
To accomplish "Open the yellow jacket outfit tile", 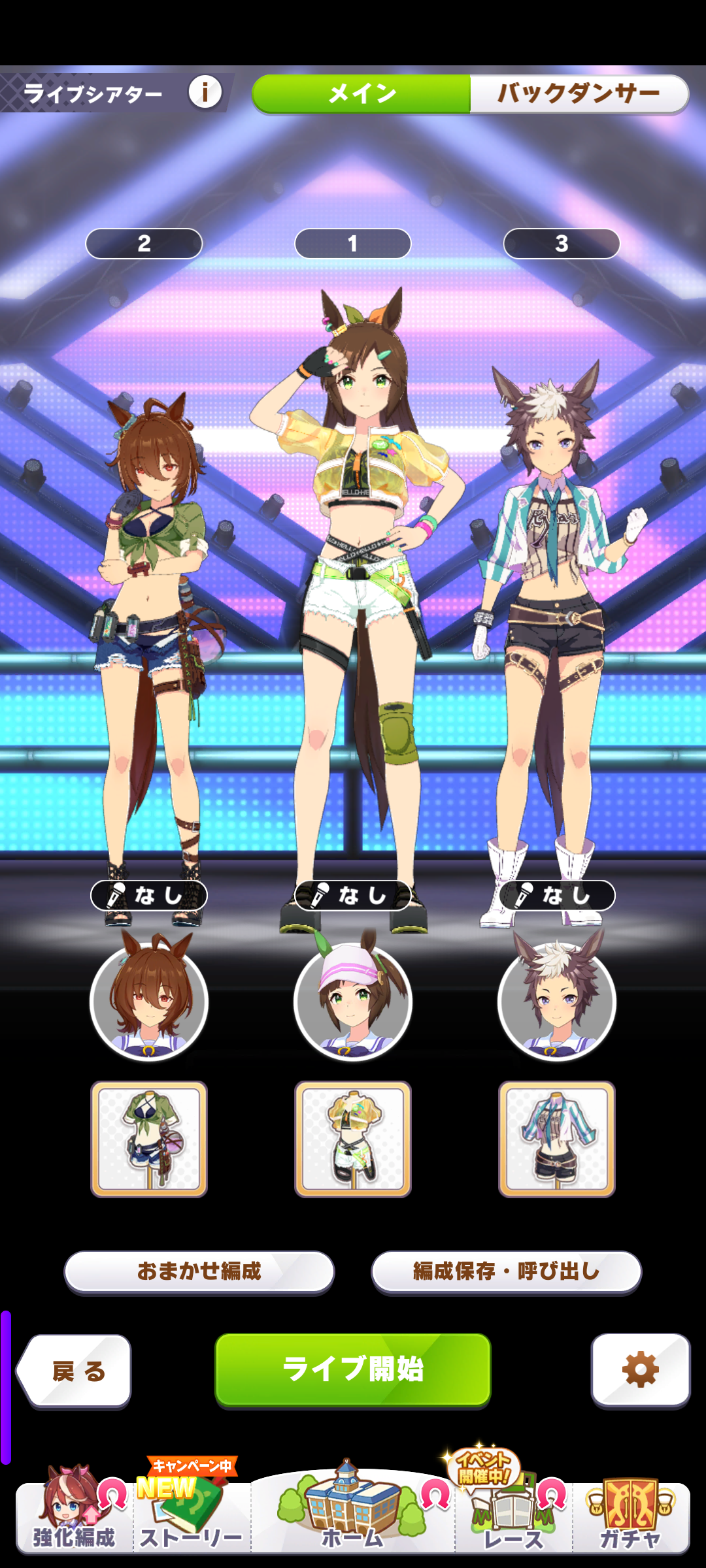I will pyautogui.click(x=353, y=1139).
